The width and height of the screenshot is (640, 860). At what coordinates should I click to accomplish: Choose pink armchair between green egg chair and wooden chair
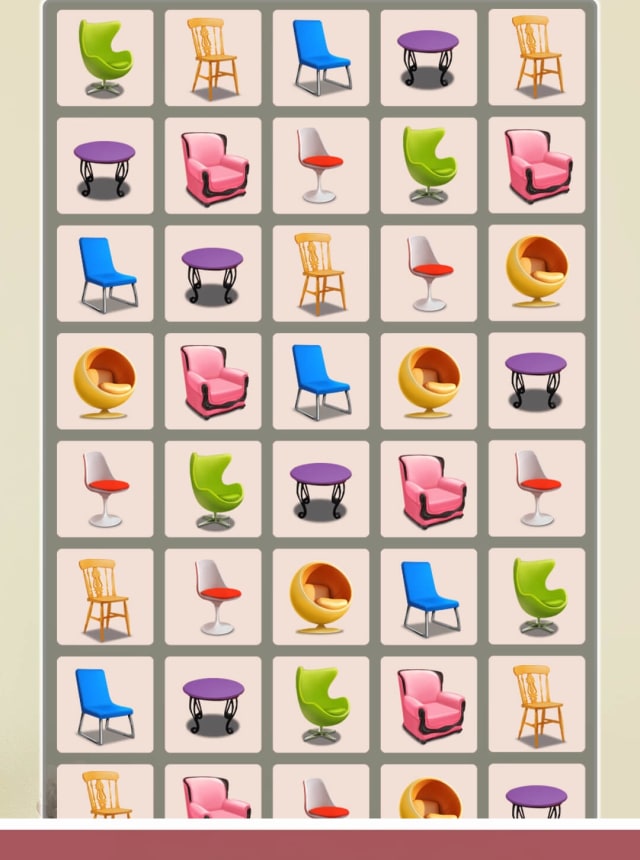point(429,705)
